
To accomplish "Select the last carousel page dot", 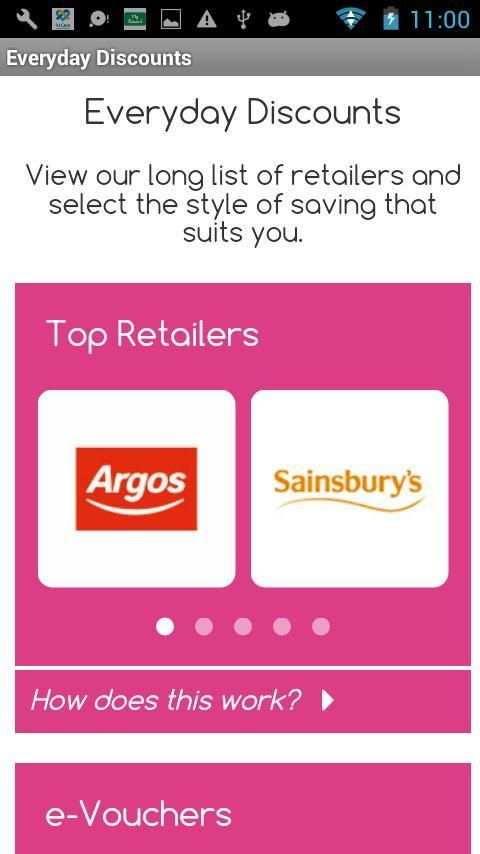I will pyautogui.click(x=321, y=626).
